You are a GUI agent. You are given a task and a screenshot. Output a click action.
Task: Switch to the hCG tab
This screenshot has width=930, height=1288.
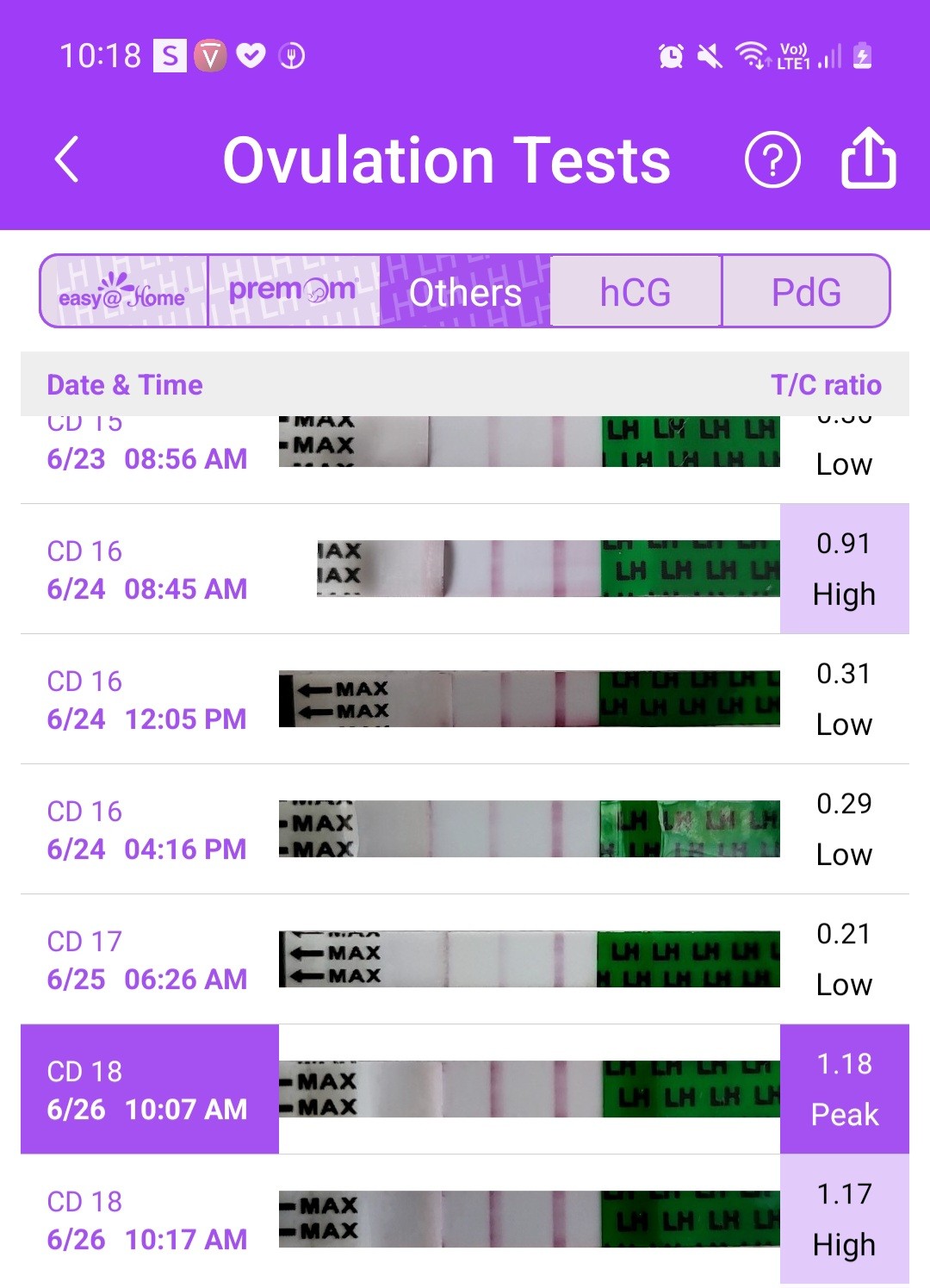click(x=635, y=292)
